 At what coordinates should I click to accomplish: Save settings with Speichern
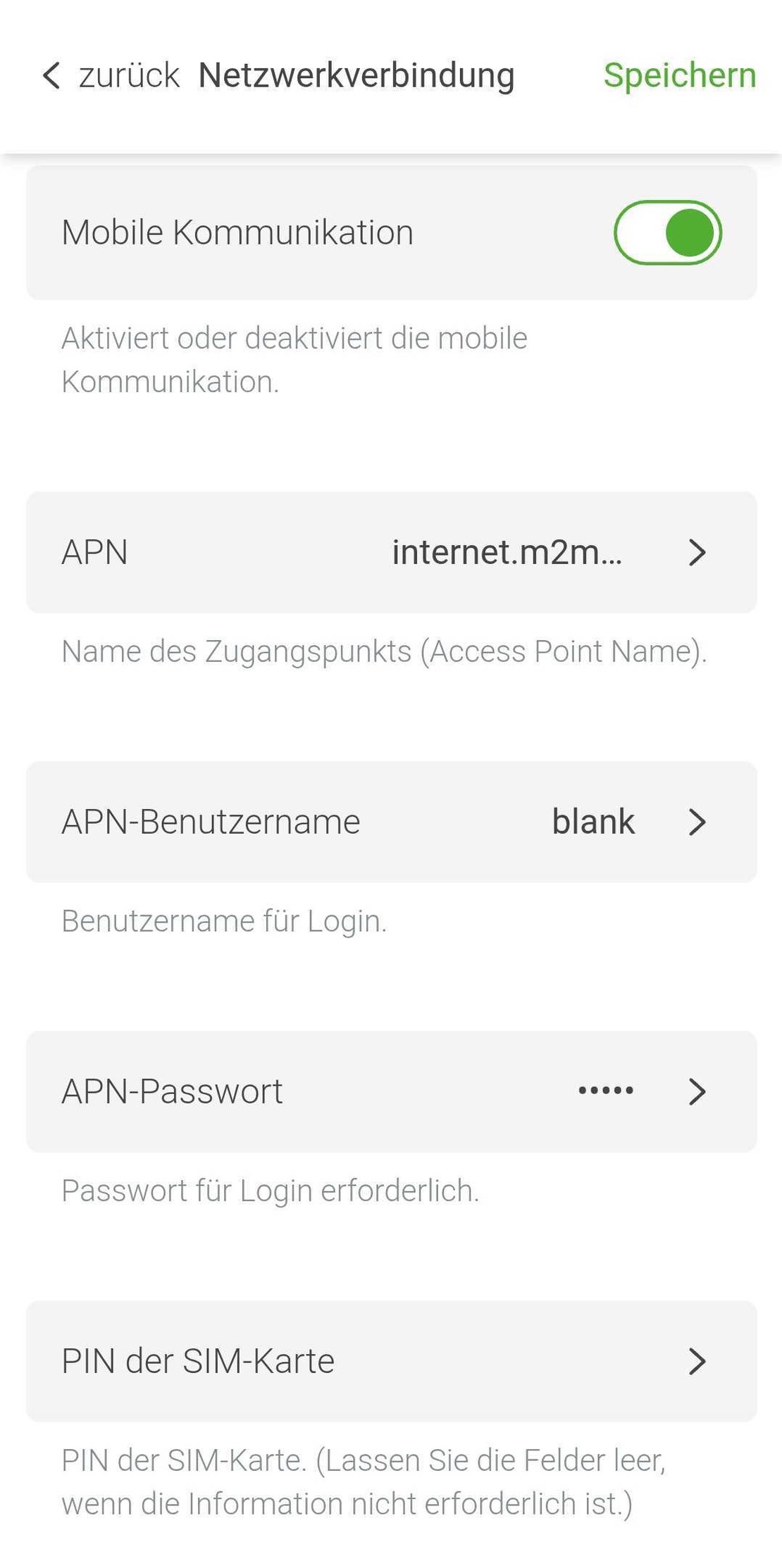click(679, 75)
